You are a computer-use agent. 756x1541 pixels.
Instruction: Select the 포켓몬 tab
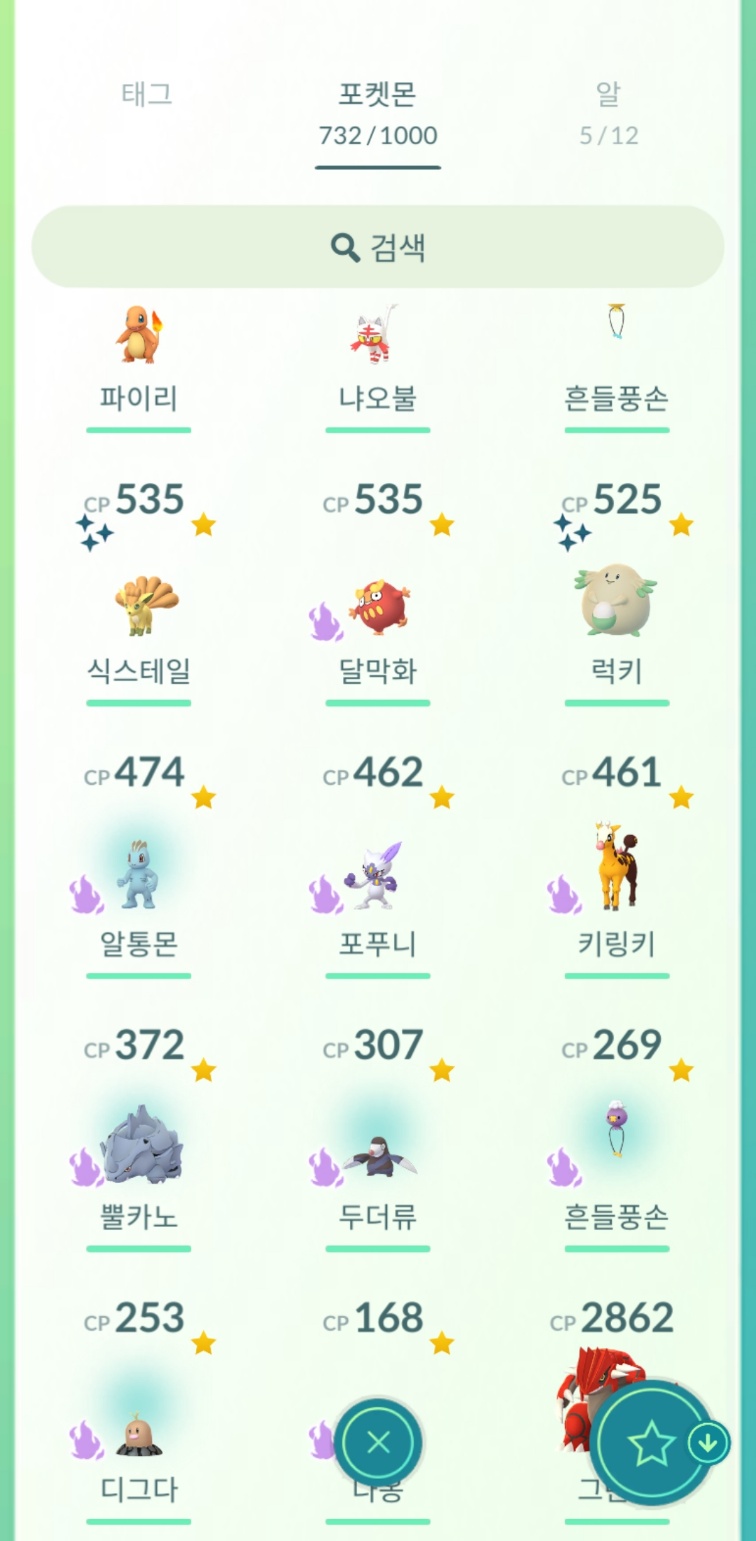pyautogui.click(x=377, y=112)
